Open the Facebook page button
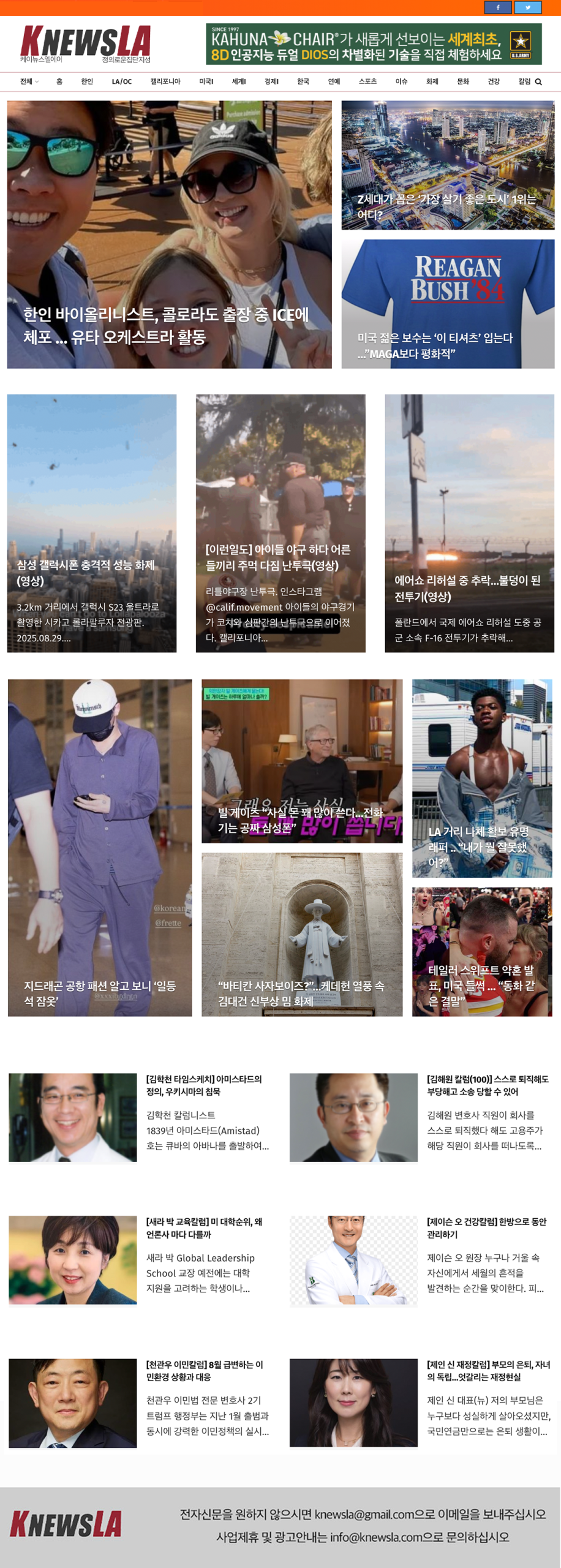561x1568 pixels. (497, 7)
